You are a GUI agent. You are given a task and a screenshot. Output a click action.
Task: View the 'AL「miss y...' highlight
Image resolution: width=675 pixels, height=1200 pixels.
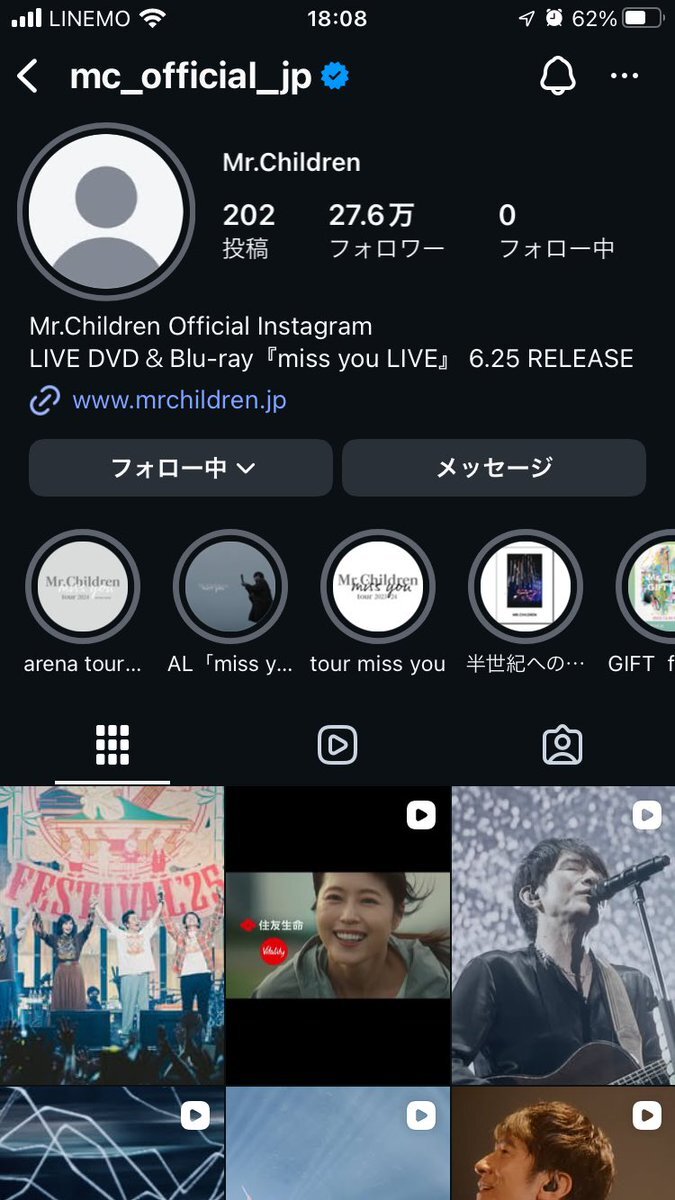coord(230,587)
